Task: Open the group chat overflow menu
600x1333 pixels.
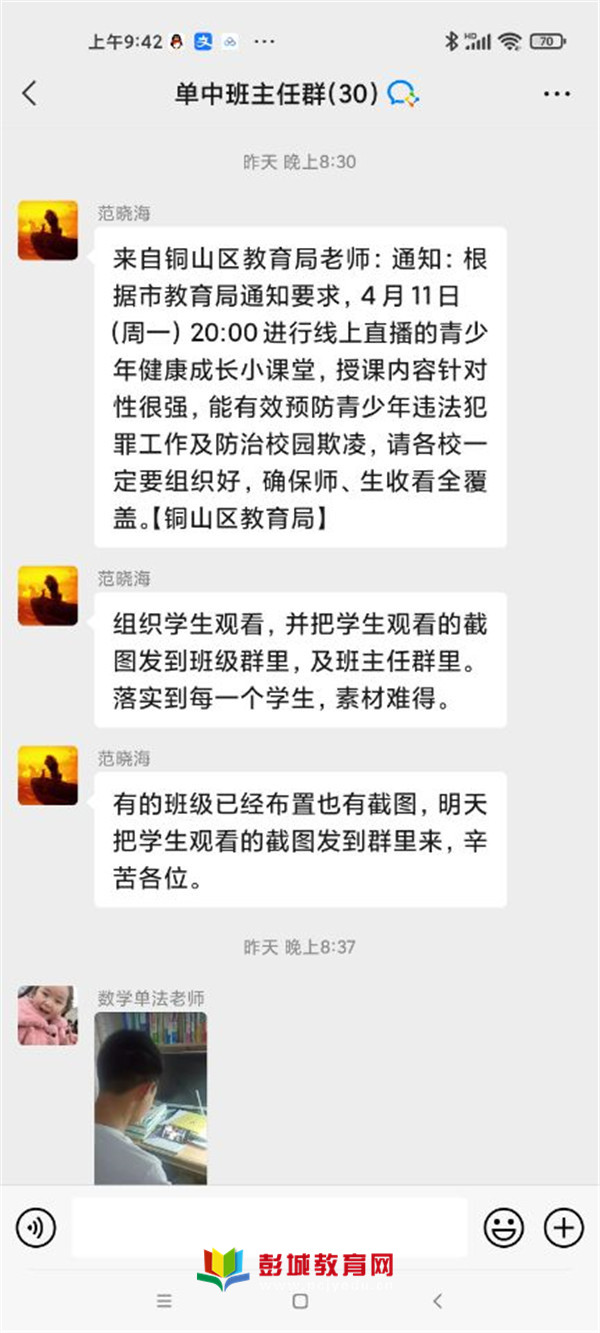Action: click(557, 94)
